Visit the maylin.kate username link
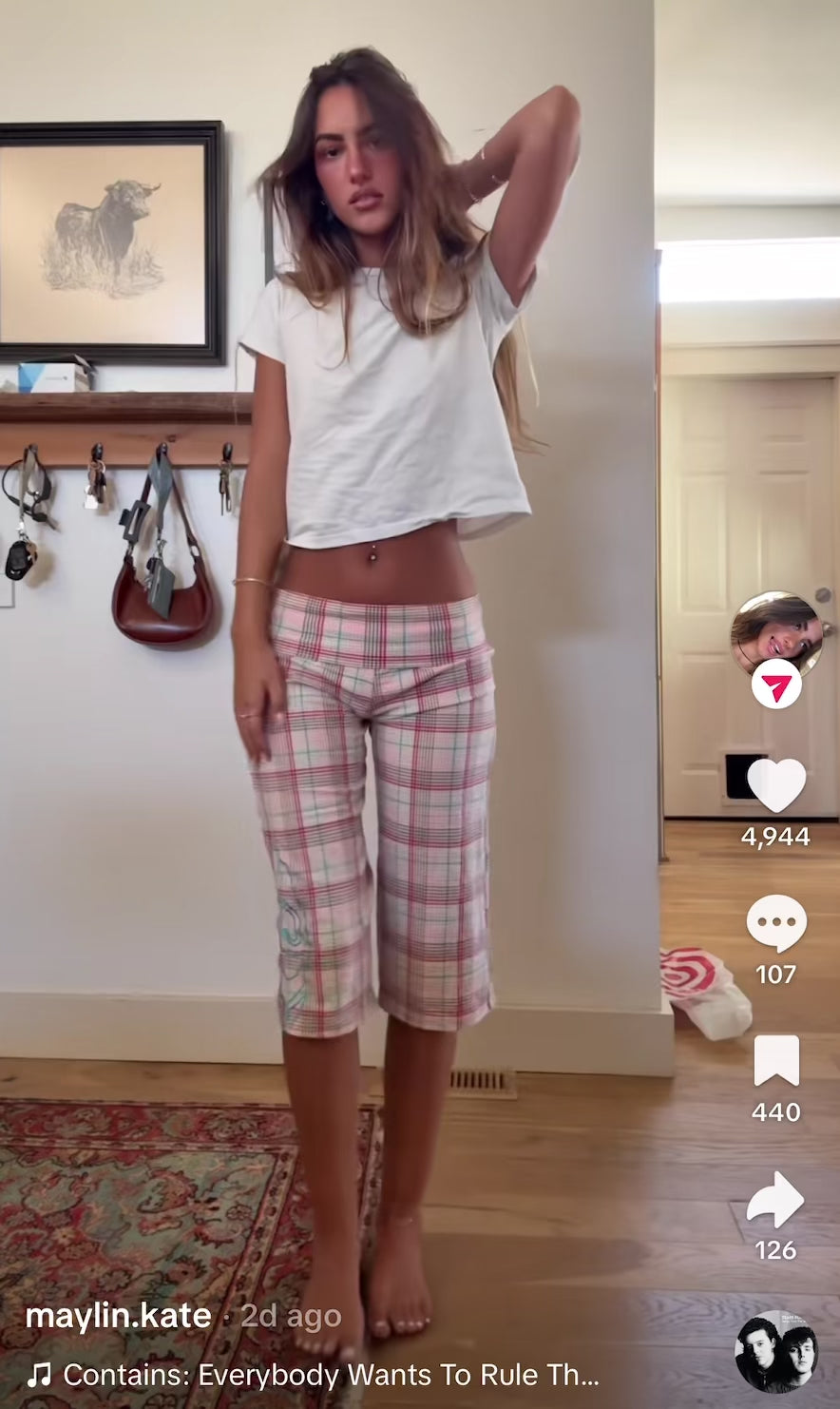This screenshot has height=1409, width=840. point(118,1316)
